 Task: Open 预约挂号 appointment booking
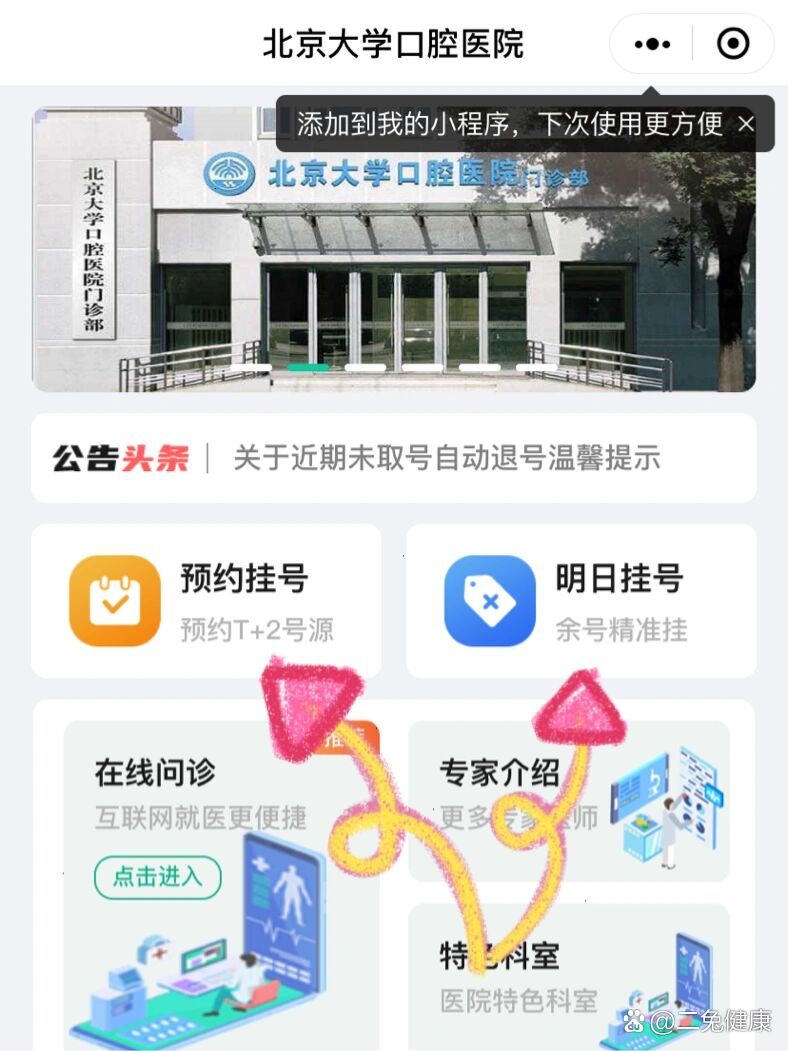pyautogui.click(x=206, y=601)
